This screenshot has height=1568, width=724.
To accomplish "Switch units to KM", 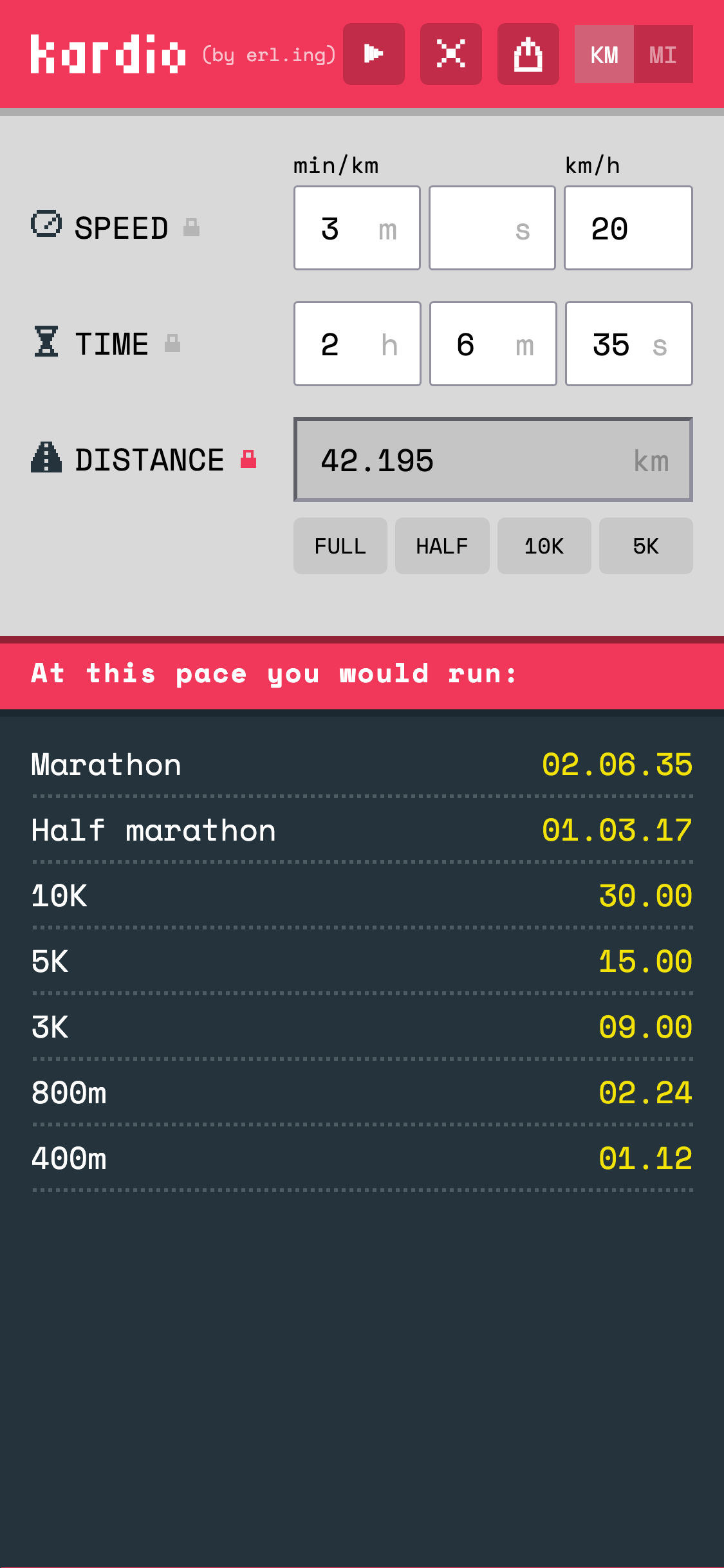I will [x=604, y=55].
